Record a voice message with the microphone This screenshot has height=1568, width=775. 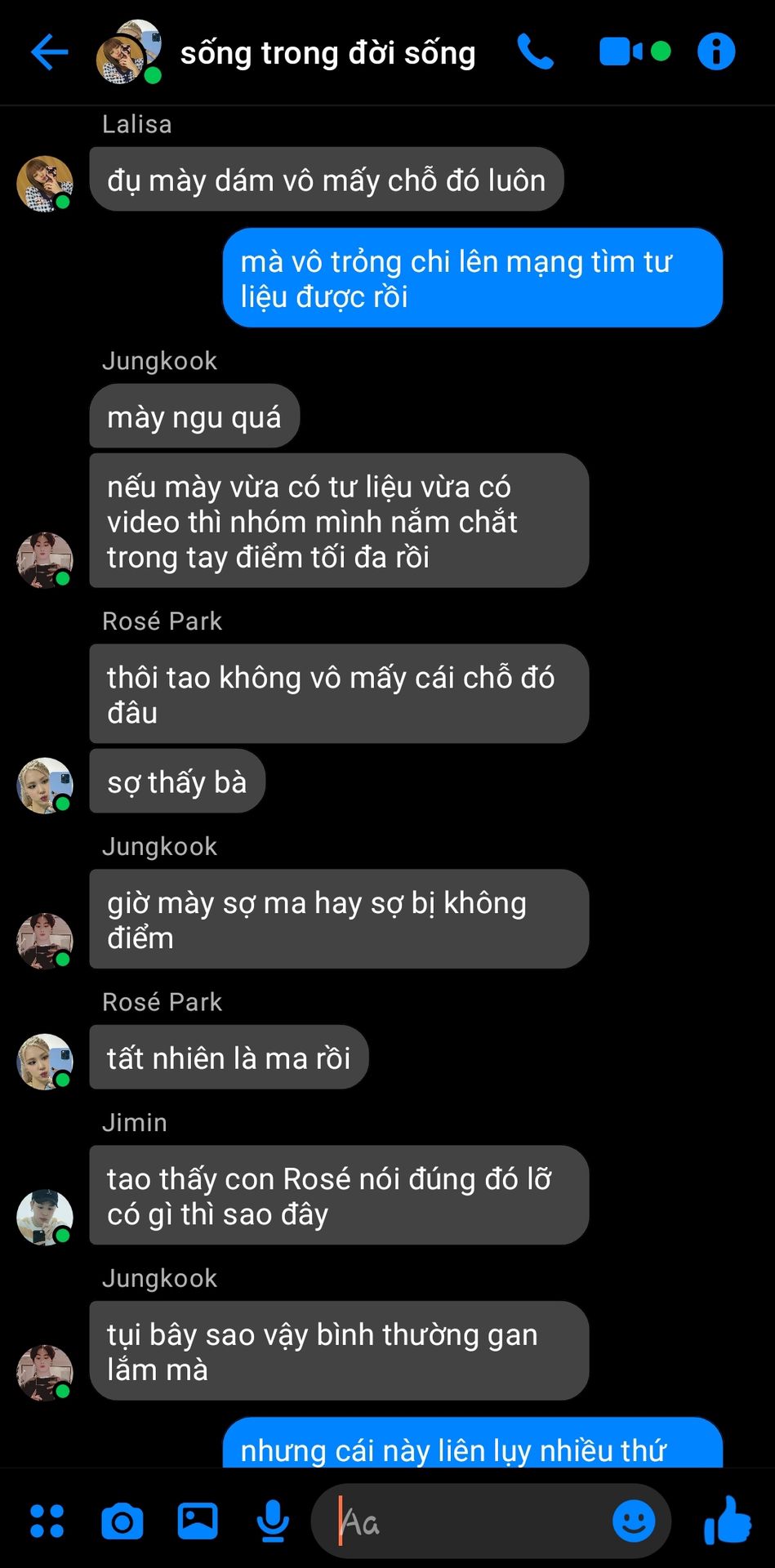273,1521
